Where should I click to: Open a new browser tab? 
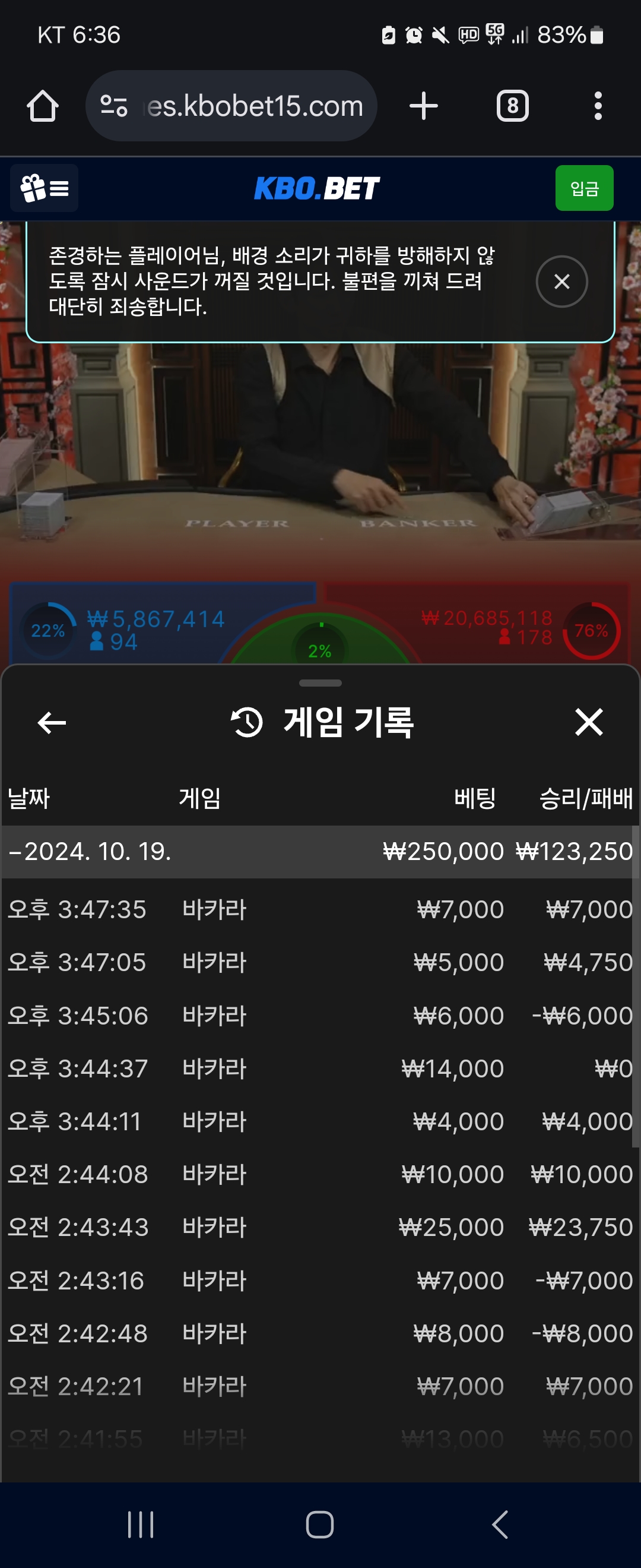click(423, 106)
